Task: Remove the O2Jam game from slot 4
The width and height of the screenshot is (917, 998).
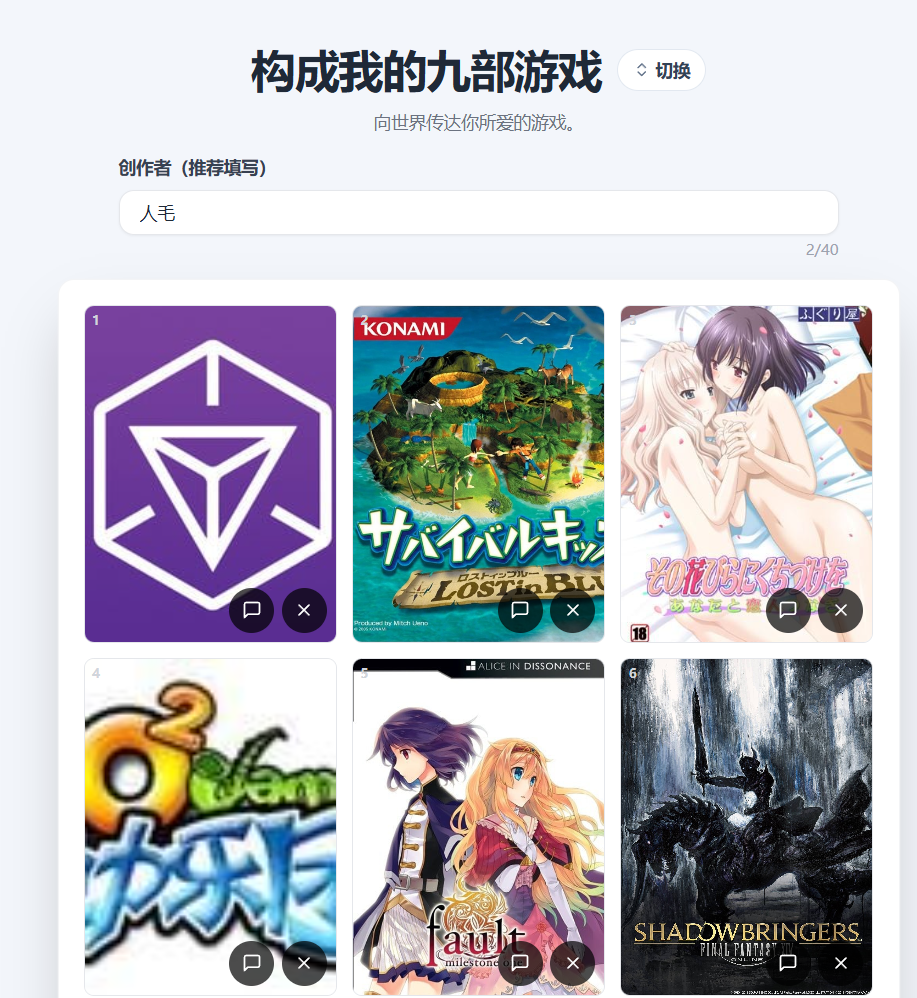Action: coord(304,963)
